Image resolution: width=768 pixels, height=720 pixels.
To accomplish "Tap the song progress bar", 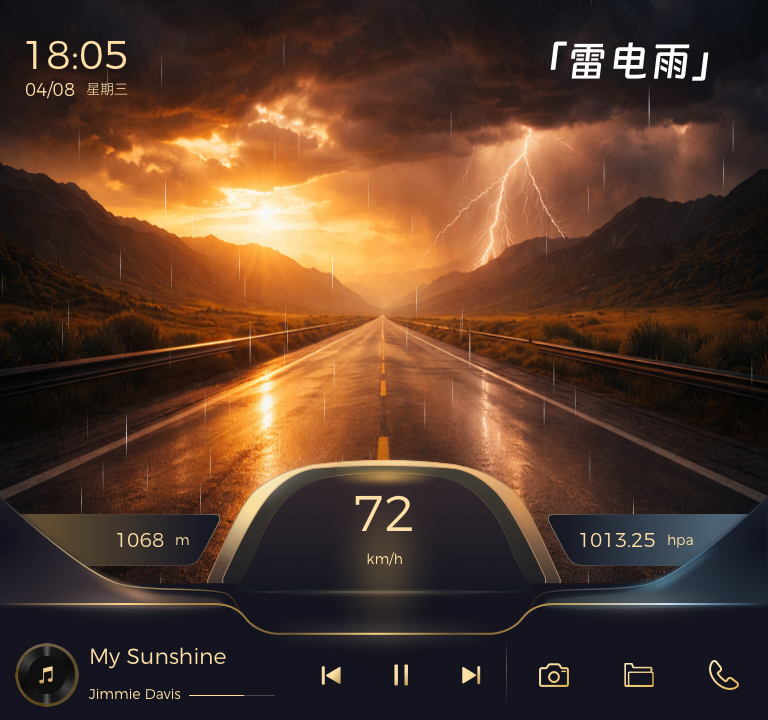I will [x=231, y=694].
